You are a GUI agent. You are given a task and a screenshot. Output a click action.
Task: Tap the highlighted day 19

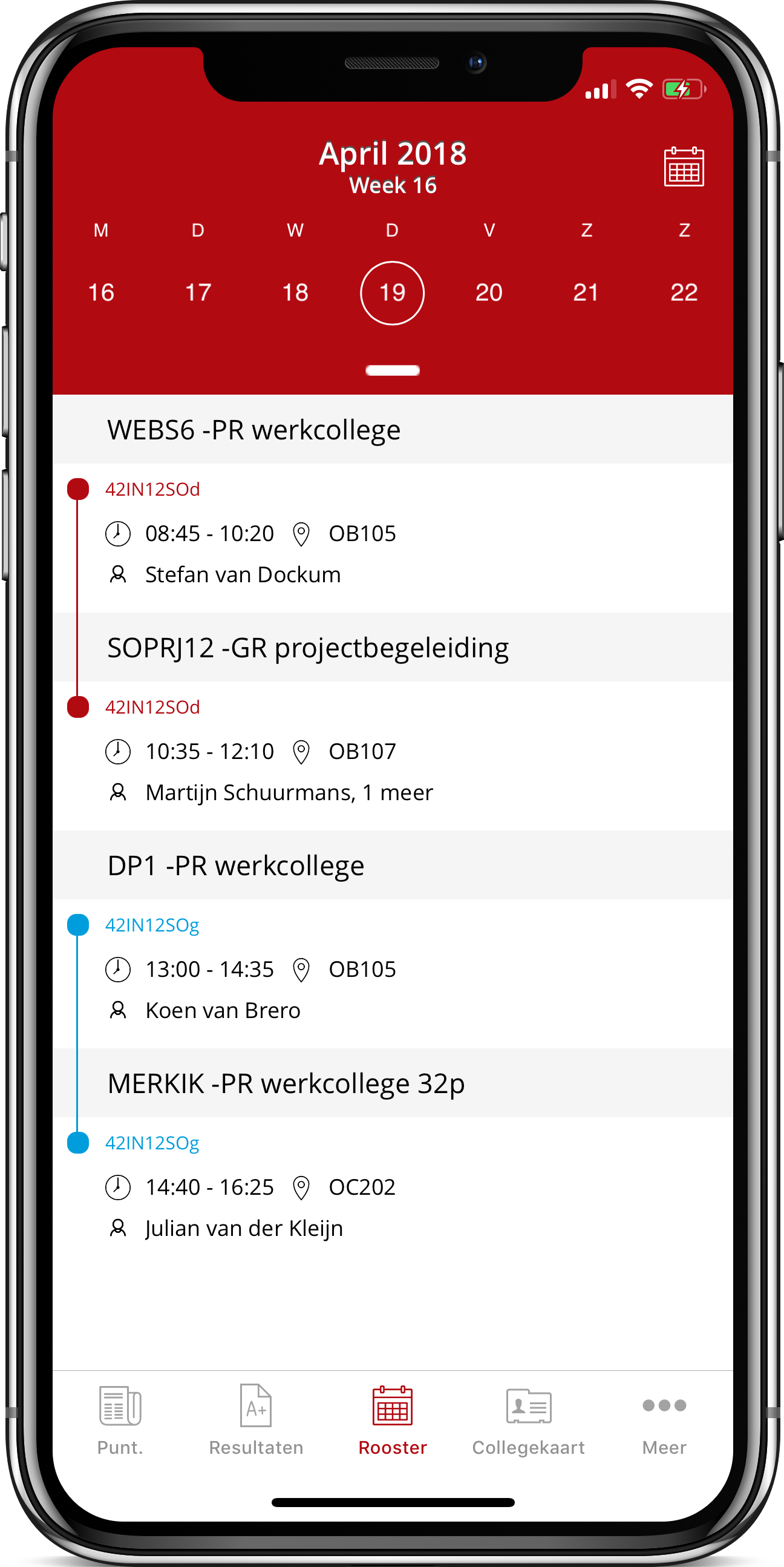tap(393, 292)
